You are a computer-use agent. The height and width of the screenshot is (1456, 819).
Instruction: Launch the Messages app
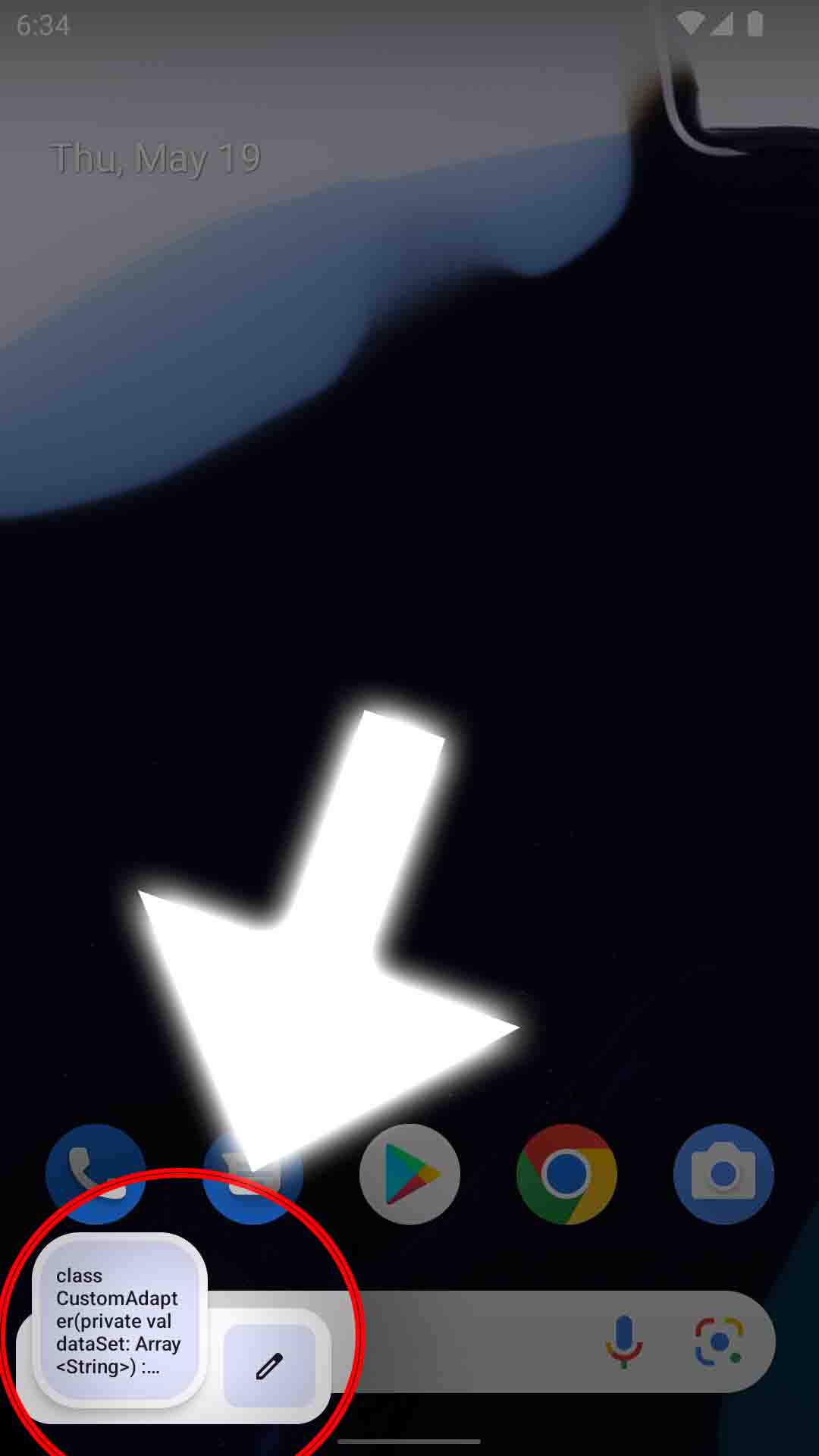(252, 1174)
